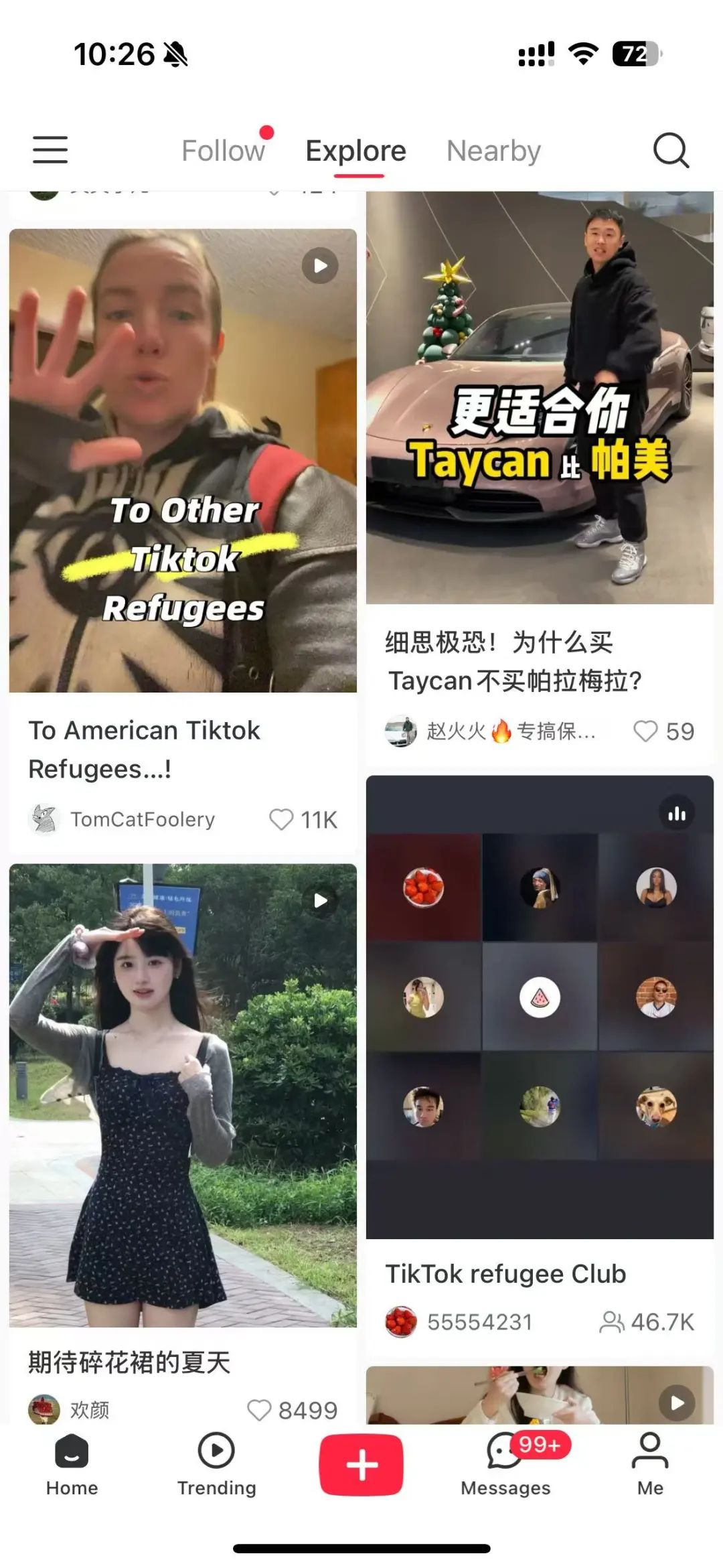The height and width of the screenshot is (1568, 723).
Task: Like the Taycan post with 59 likes
Action: (645, 731)
